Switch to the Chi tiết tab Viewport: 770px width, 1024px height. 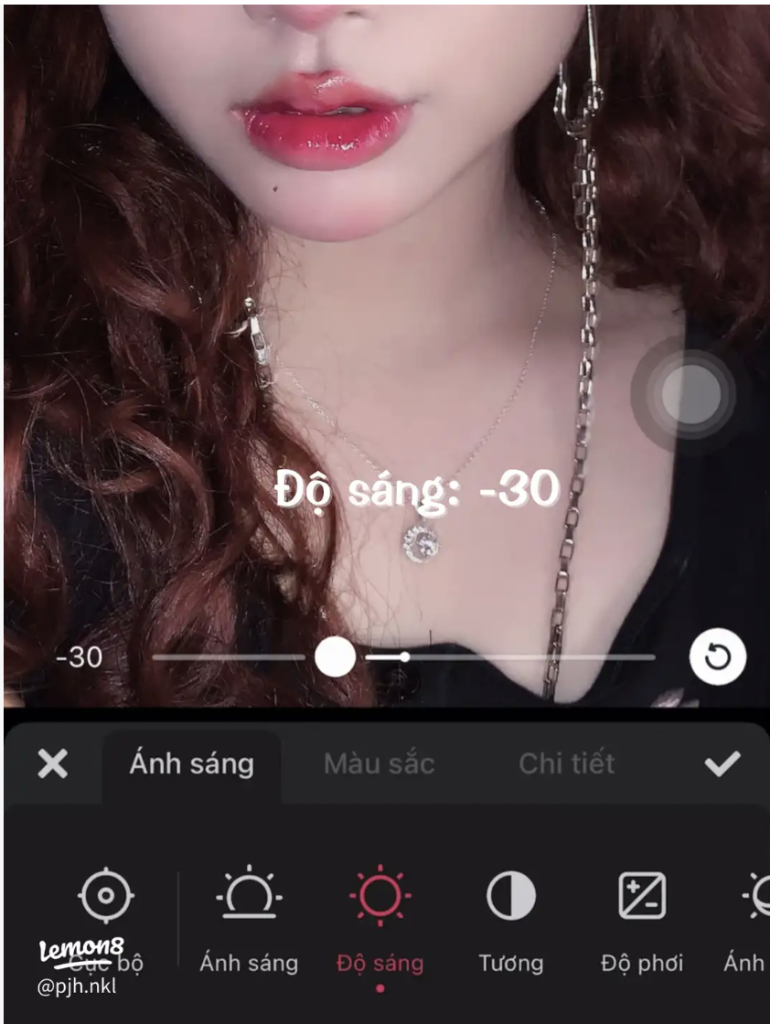566,765
